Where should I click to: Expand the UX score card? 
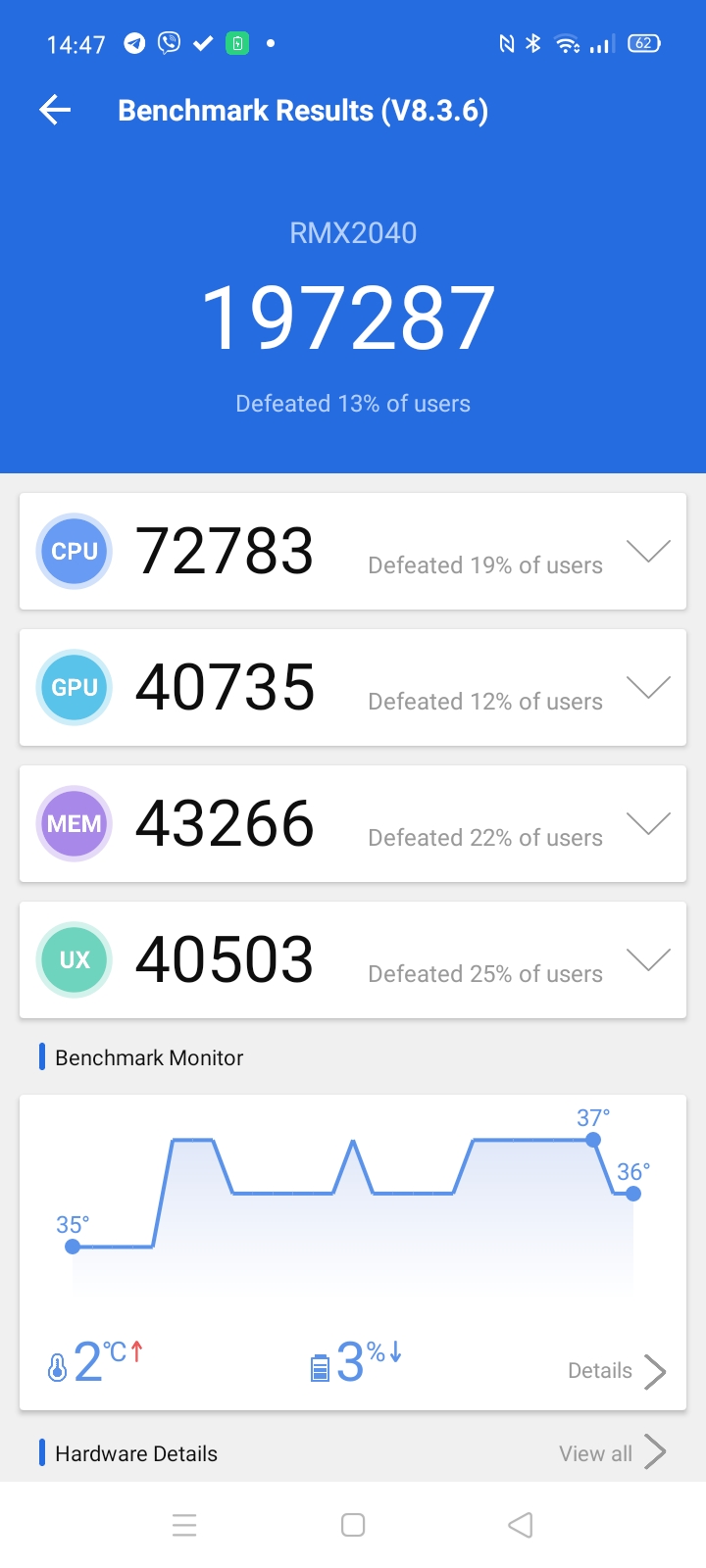click(648, 959)
